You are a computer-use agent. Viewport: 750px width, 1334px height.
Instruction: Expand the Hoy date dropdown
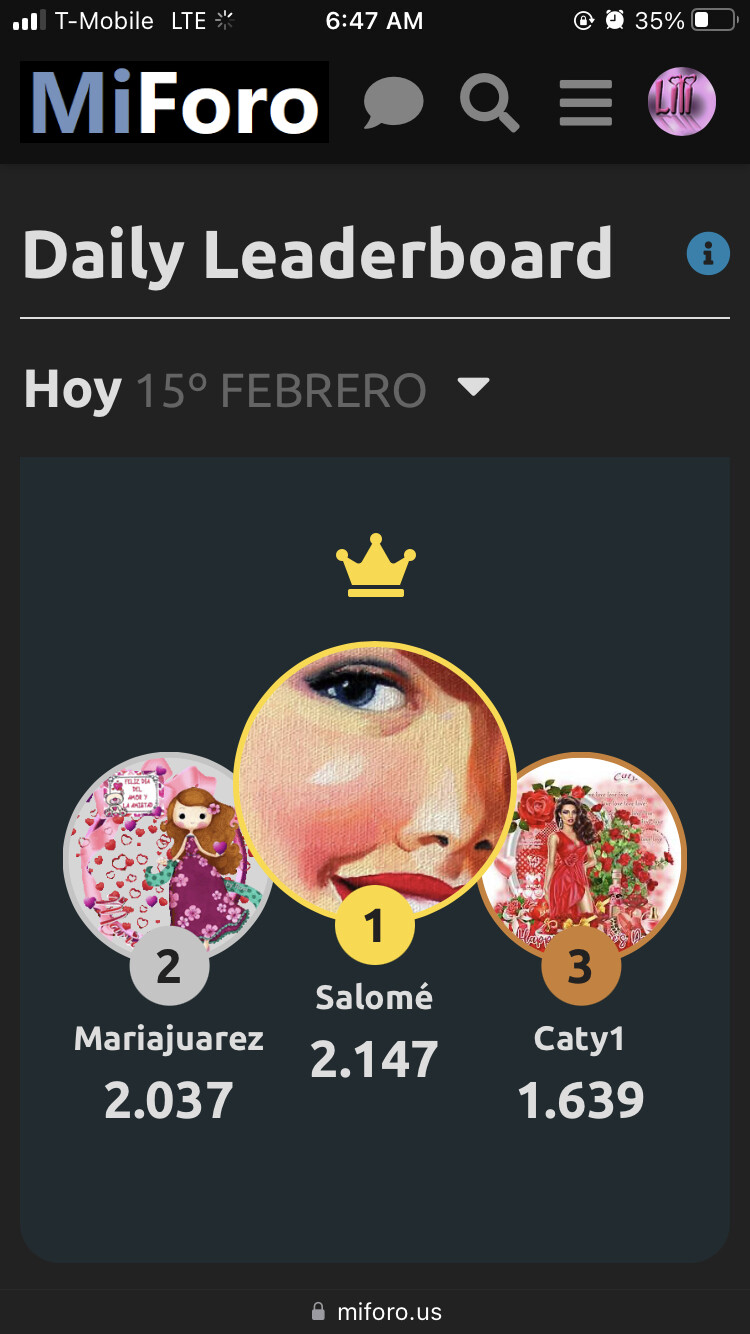(473, 387)
